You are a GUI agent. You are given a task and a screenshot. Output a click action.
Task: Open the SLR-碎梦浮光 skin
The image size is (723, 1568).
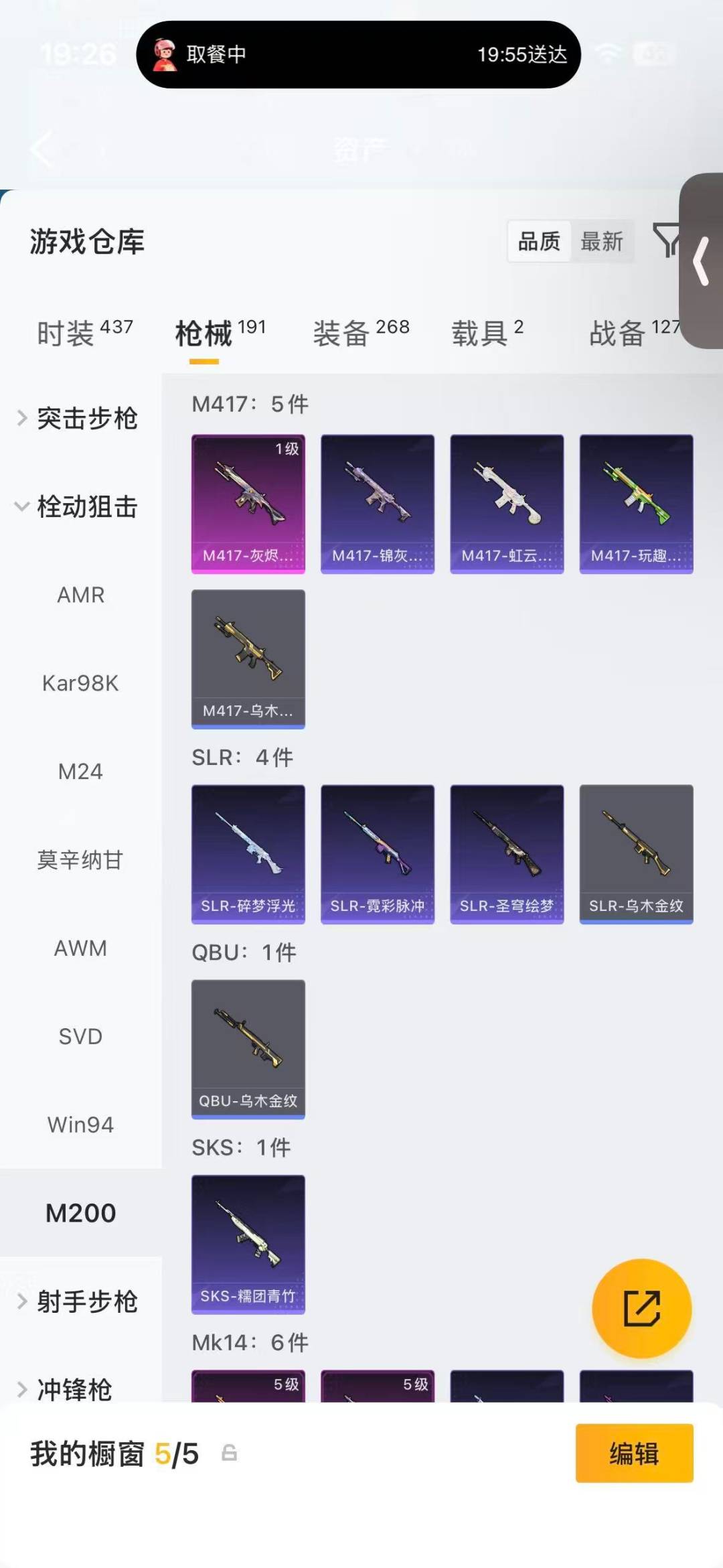pyautogui.click(x=248, y=855)
